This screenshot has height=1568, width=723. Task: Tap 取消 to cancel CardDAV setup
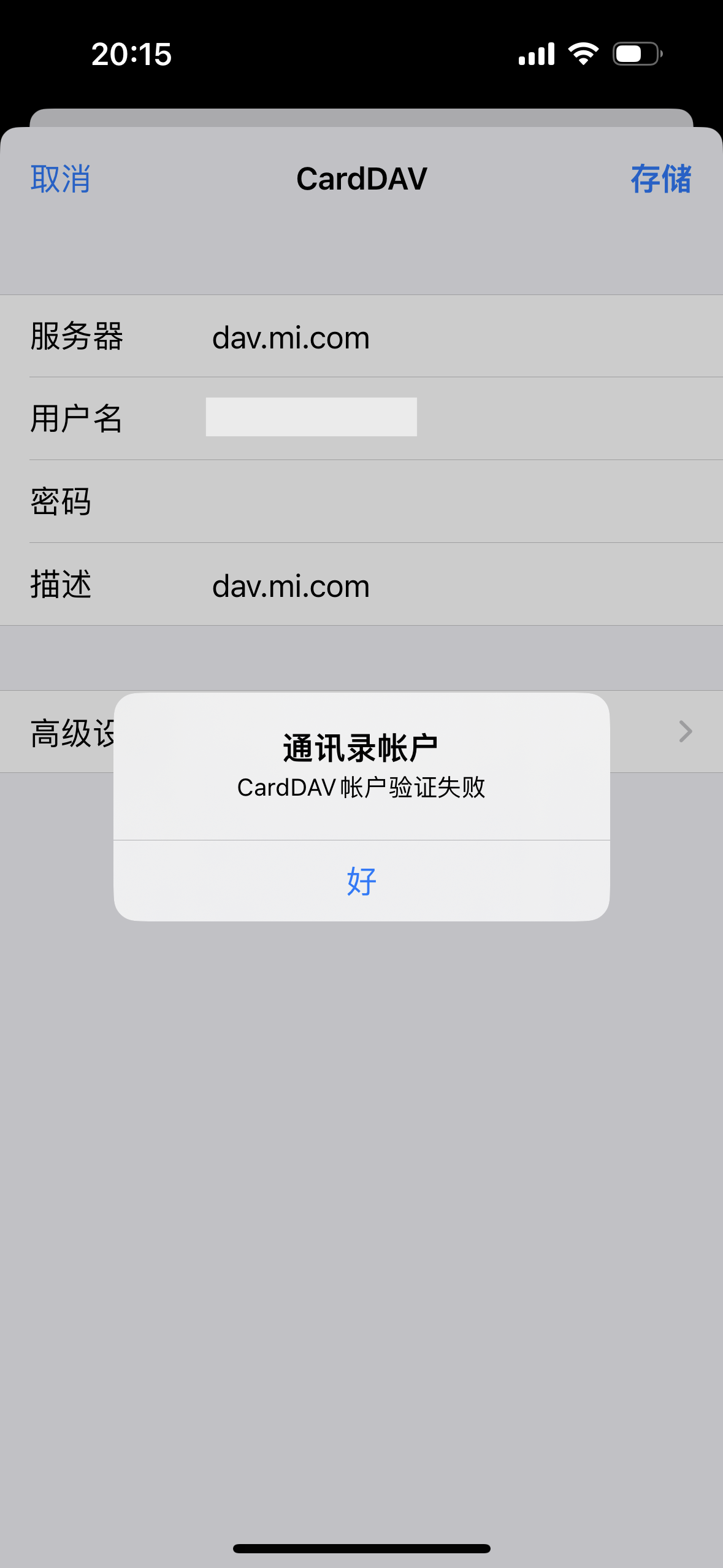[60, 179]
